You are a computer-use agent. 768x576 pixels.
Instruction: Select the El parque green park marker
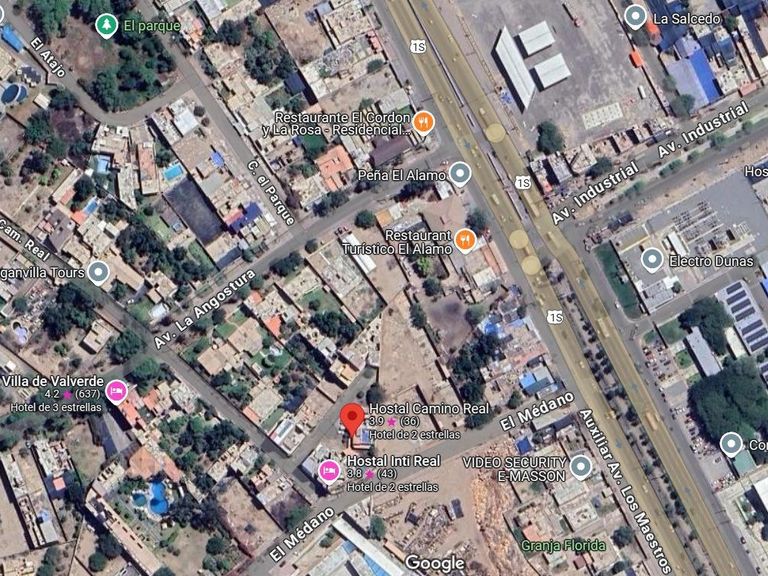106,25
